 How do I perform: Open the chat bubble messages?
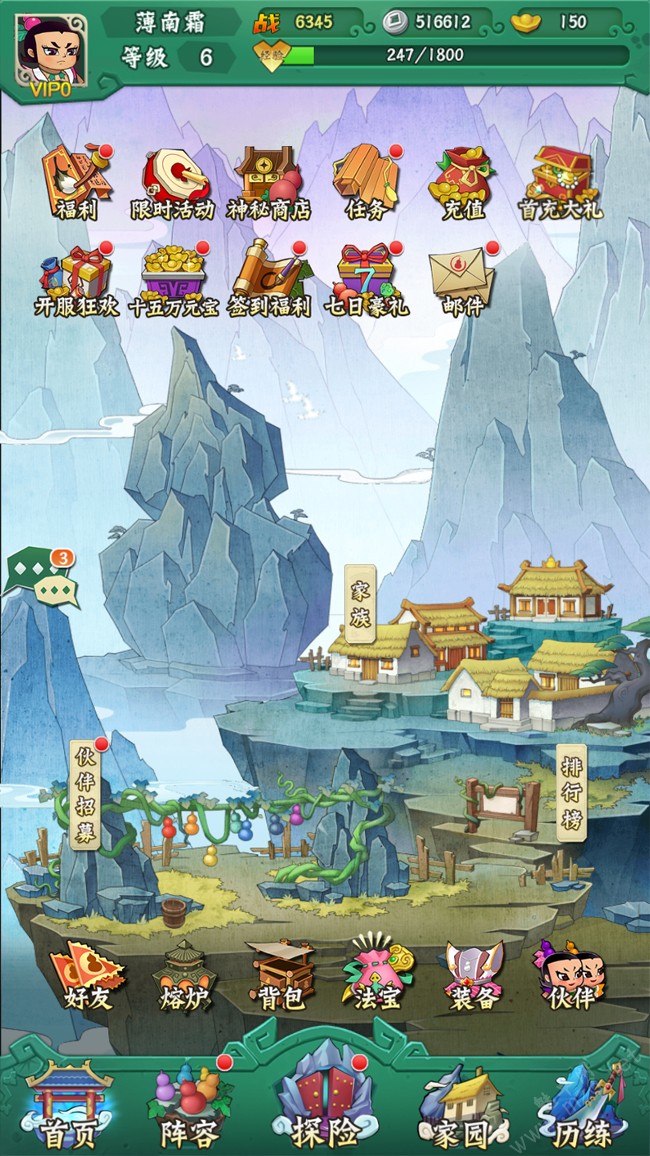(44, 578)
